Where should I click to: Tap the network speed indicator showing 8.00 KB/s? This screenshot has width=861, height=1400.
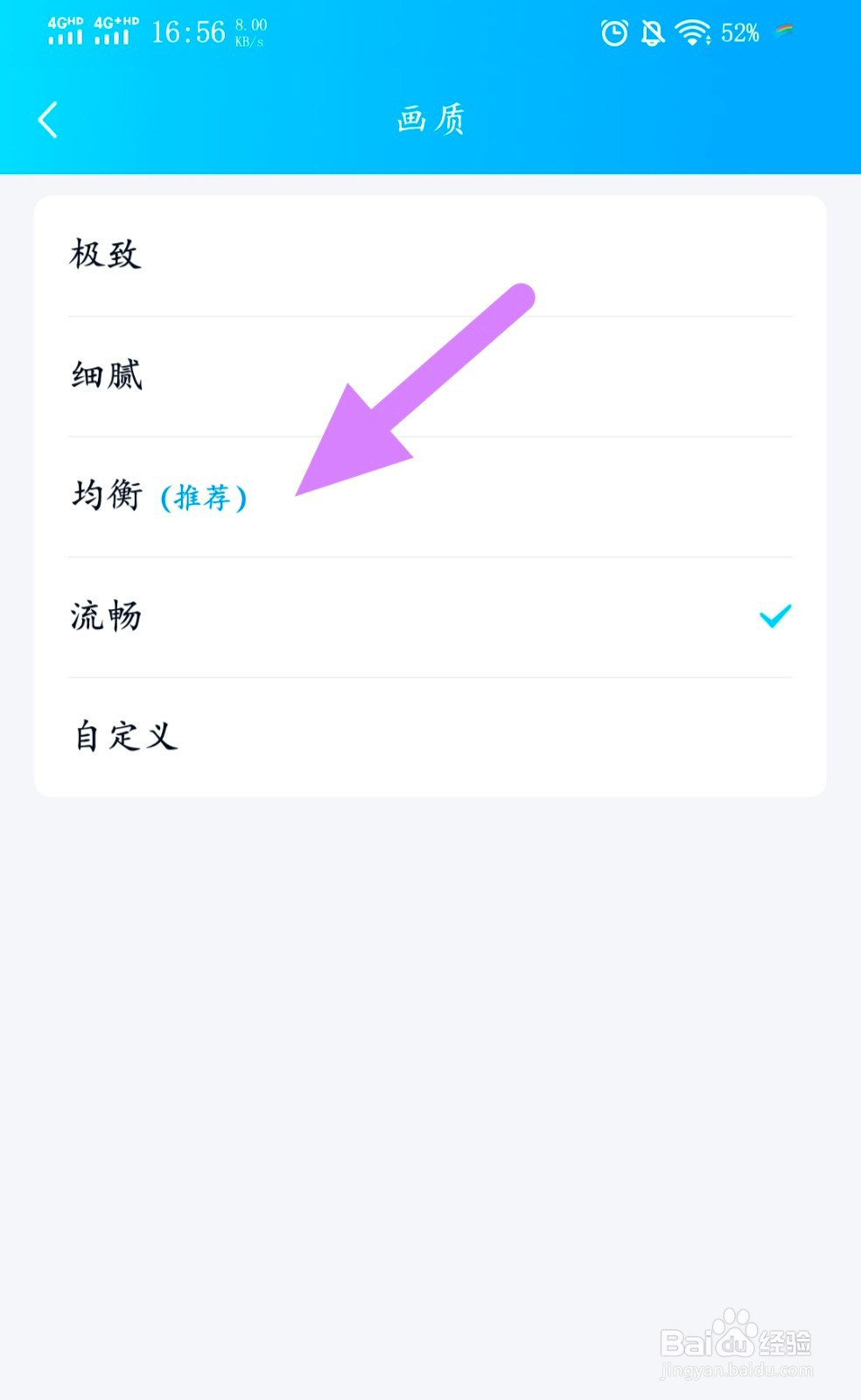[248, 31]
